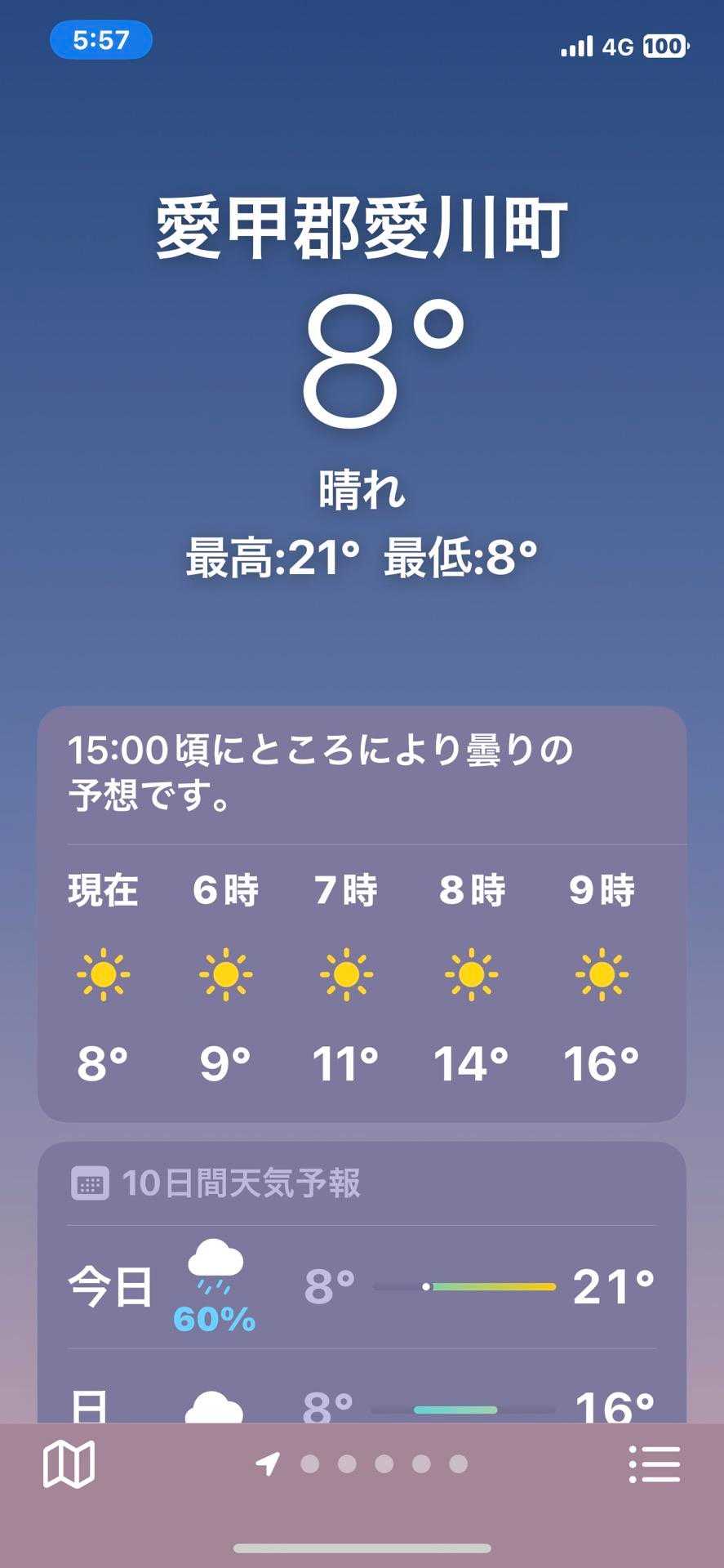The image size is (724, 1568).
Task: Open the saved locations list
Action: pyautogui.click(x=655, y=1463)
